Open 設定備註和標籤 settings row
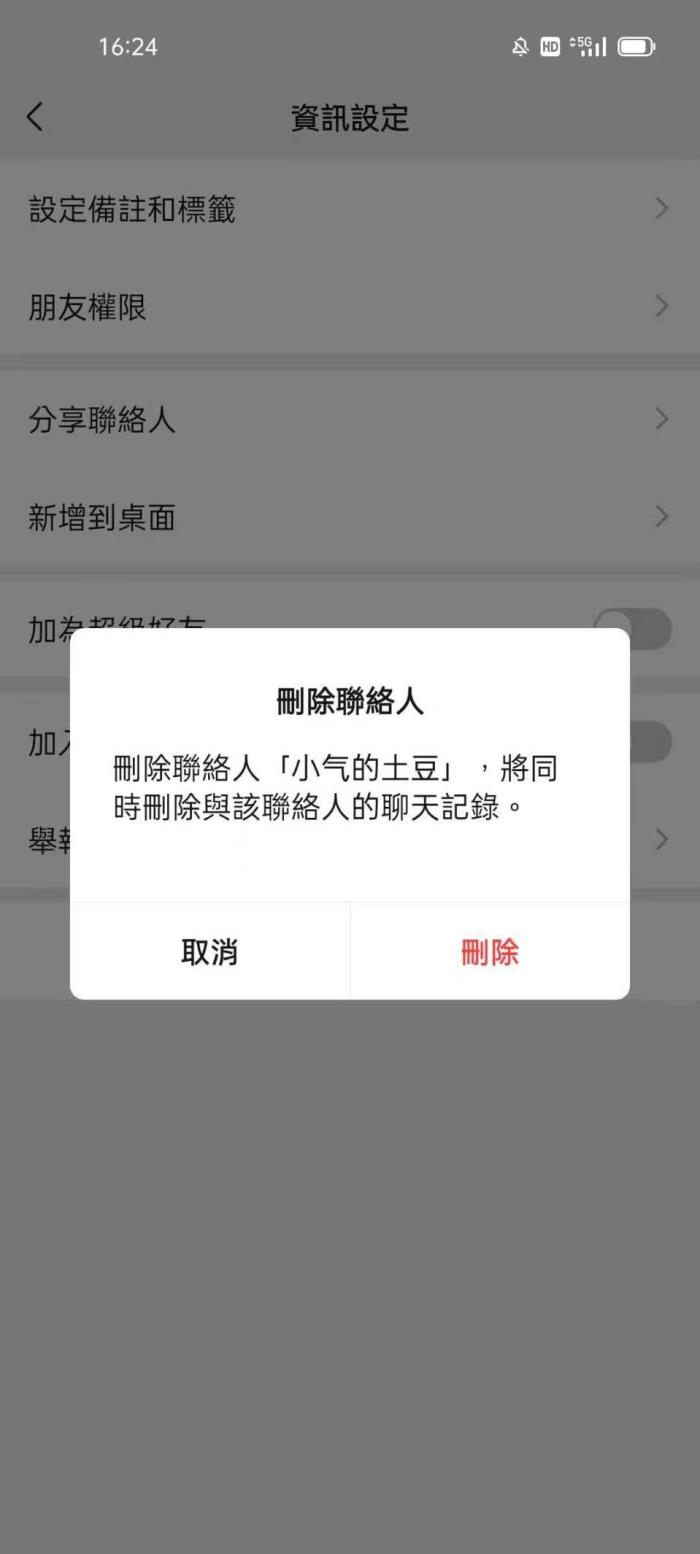700x1554 pixels. click(x=350, y=209)
